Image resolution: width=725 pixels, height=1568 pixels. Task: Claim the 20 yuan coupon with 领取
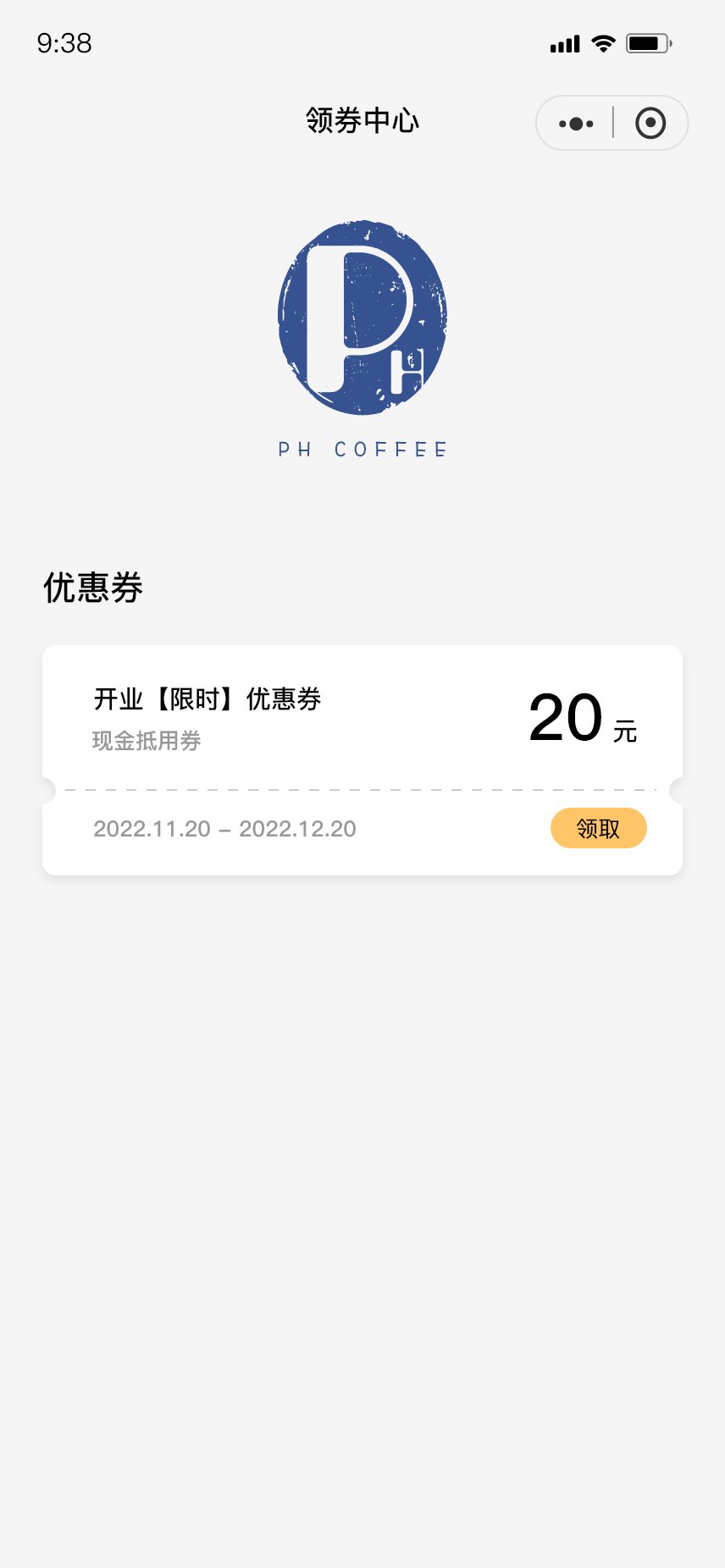599,828
